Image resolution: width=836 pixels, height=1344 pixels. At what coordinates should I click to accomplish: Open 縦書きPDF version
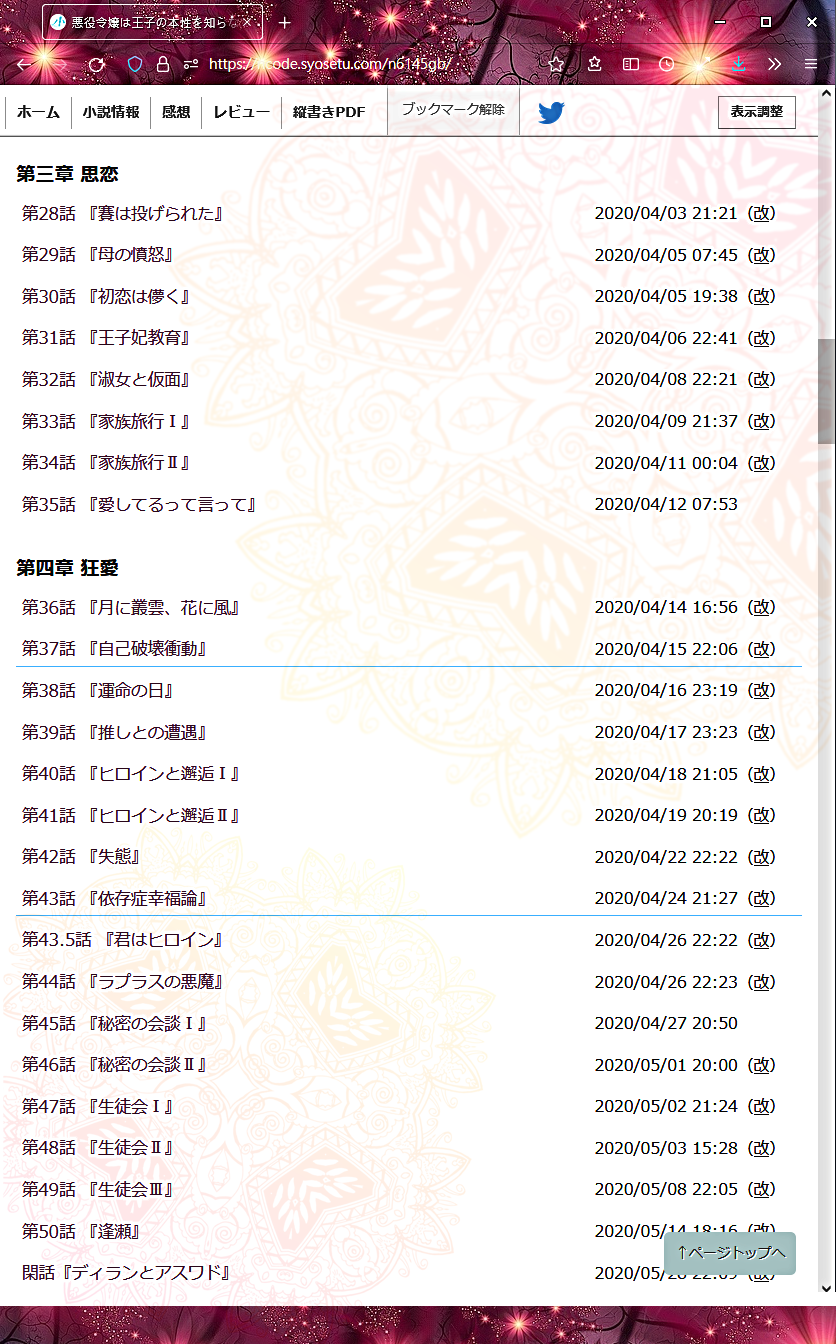(x=329, y=112)
